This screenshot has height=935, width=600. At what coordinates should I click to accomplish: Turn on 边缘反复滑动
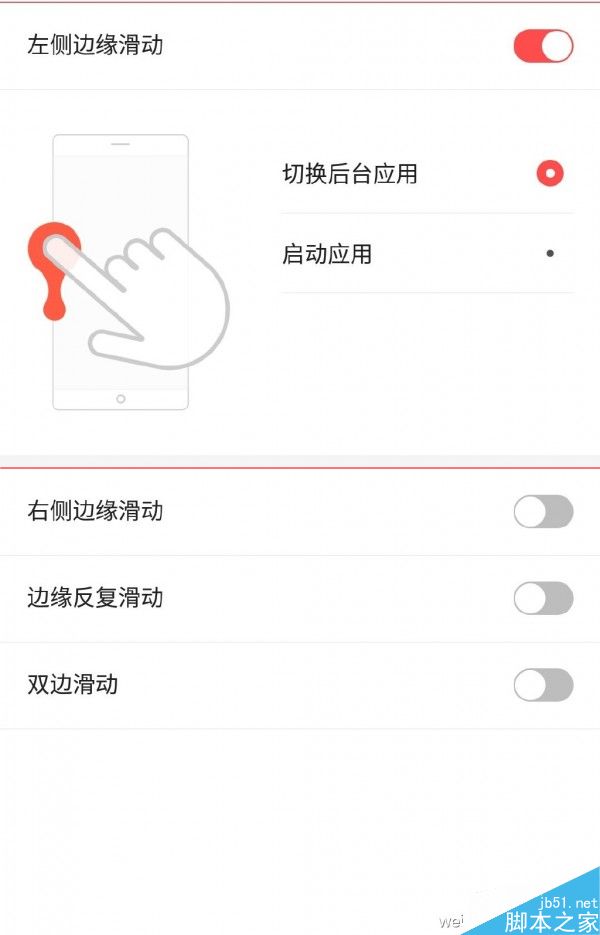(543, 599)
